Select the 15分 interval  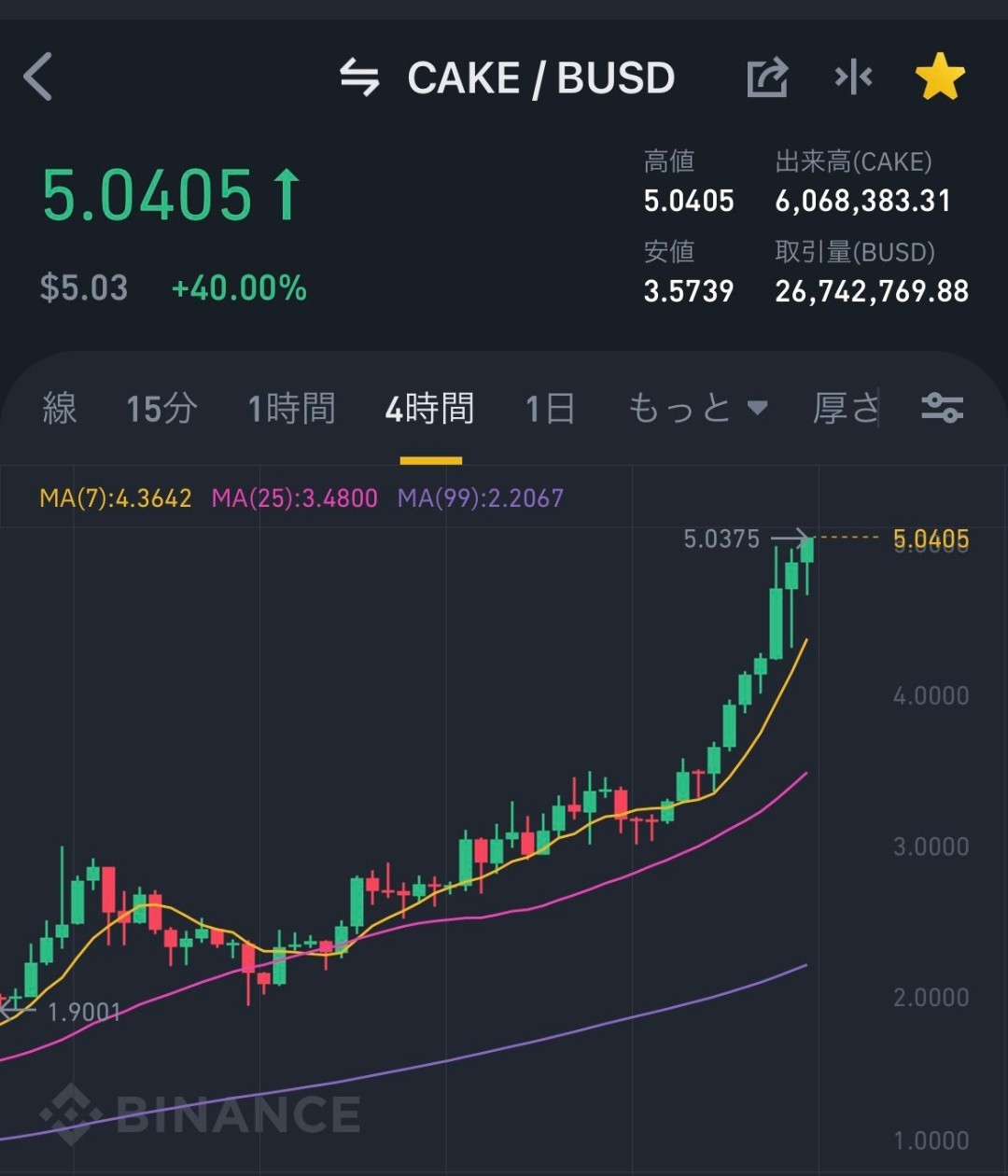point(161,409)
